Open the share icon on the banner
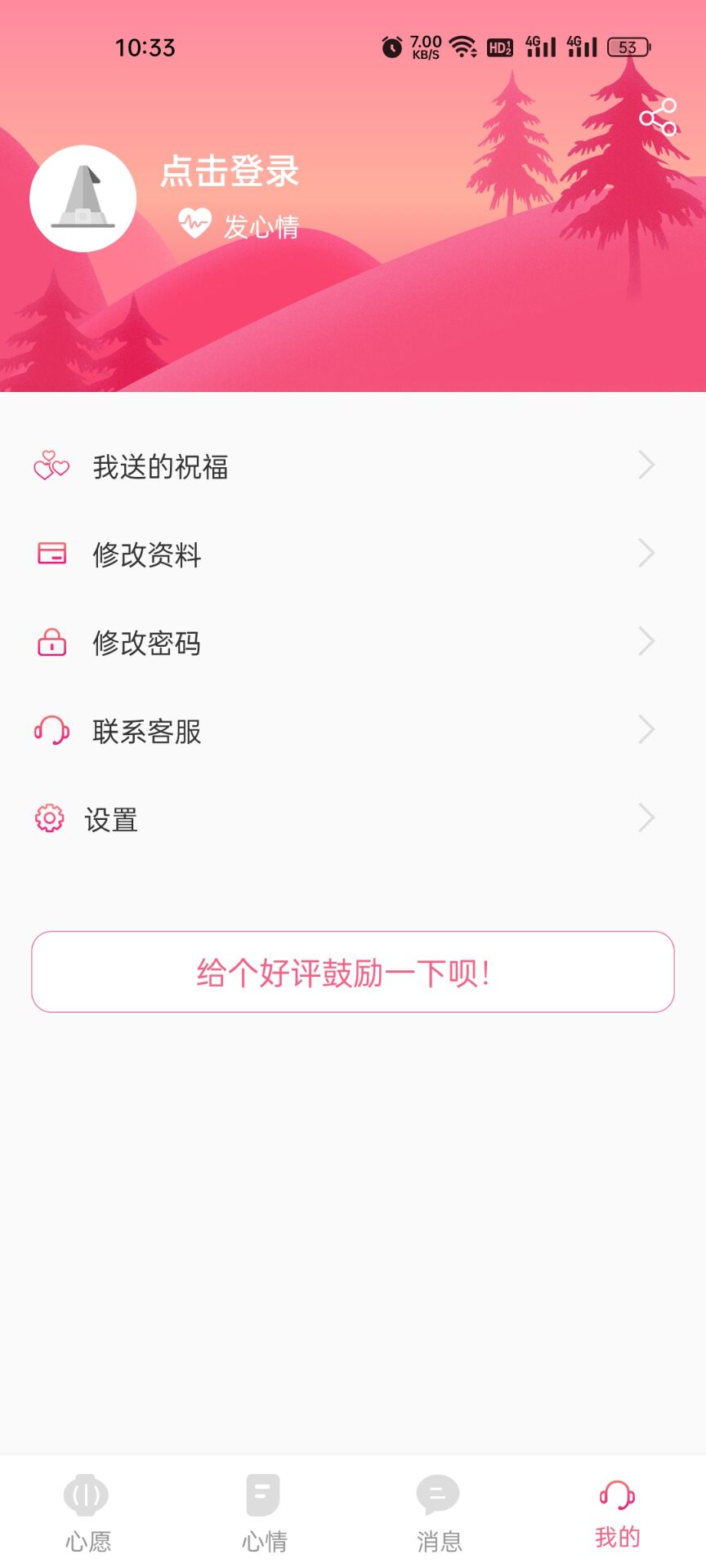706x1568 pixels. (x=658, y=116)
